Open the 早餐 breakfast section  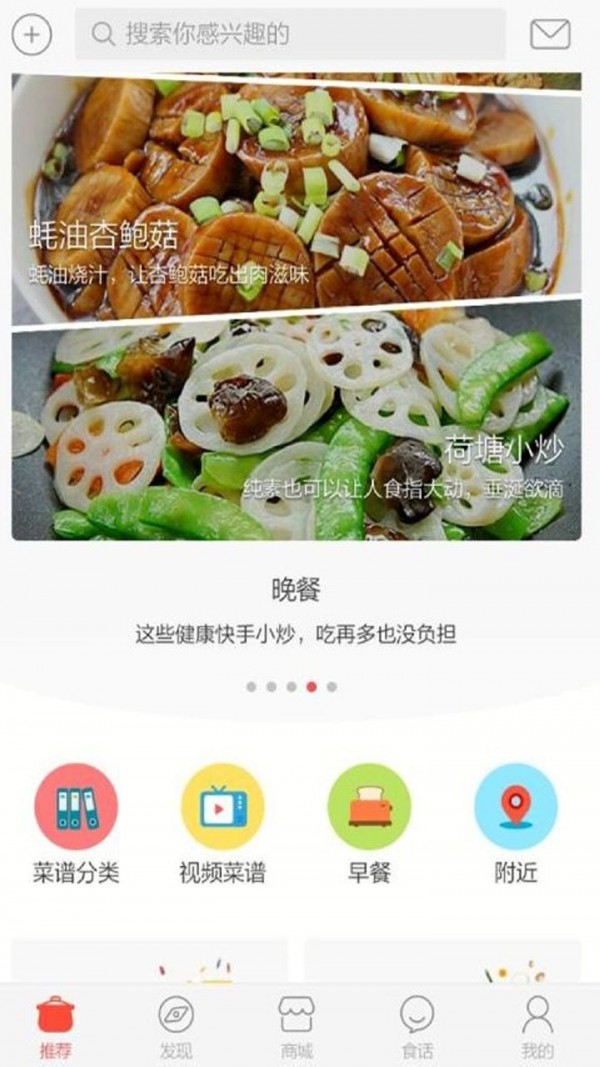[369, 822]
